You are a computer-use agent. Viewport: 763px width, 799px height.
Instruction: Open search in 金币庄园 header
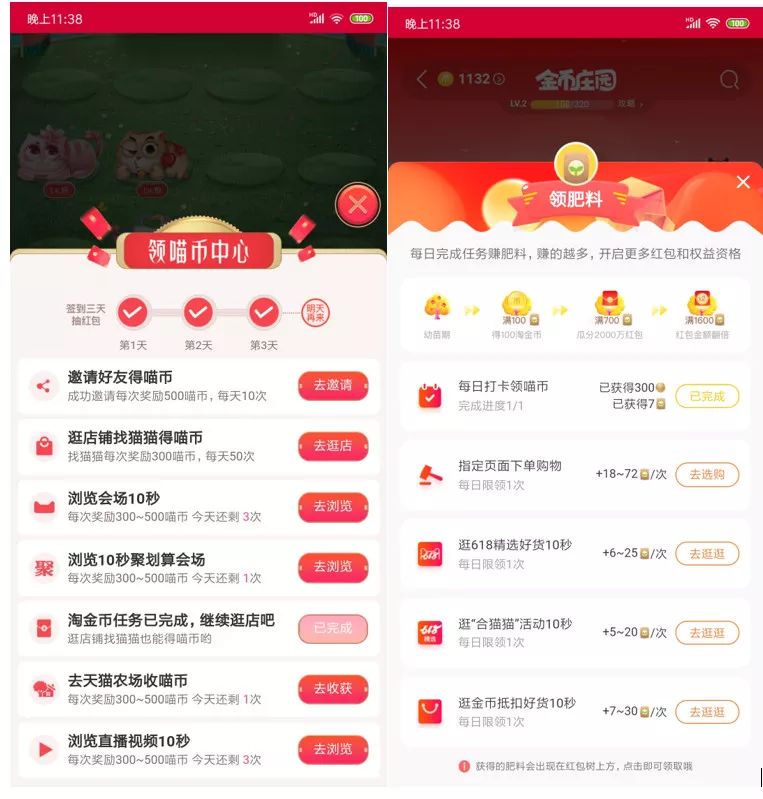730,80
